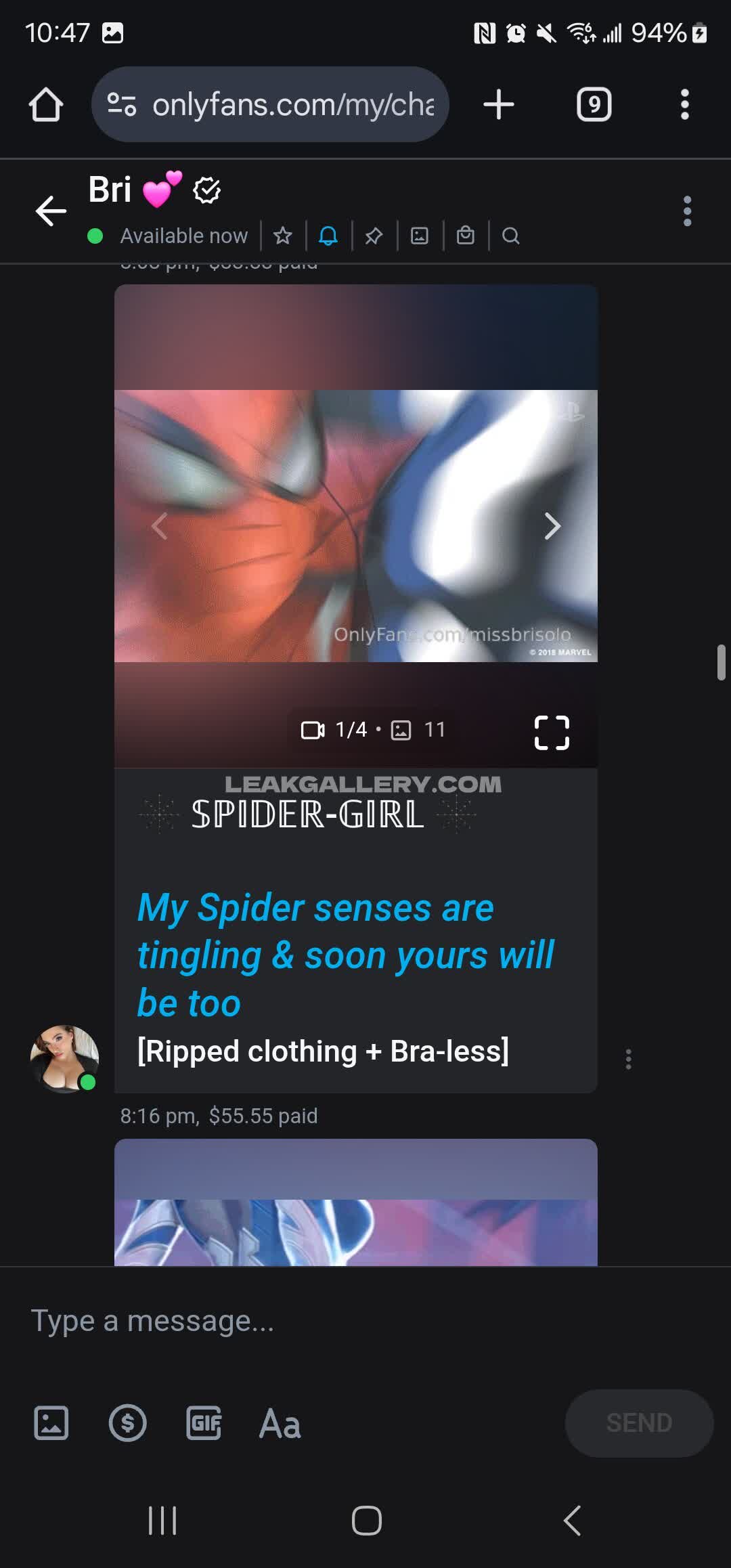Open options for Spider-Girl message
Viewport: 731px width, 1568px height.
[x=628, y=1059]
